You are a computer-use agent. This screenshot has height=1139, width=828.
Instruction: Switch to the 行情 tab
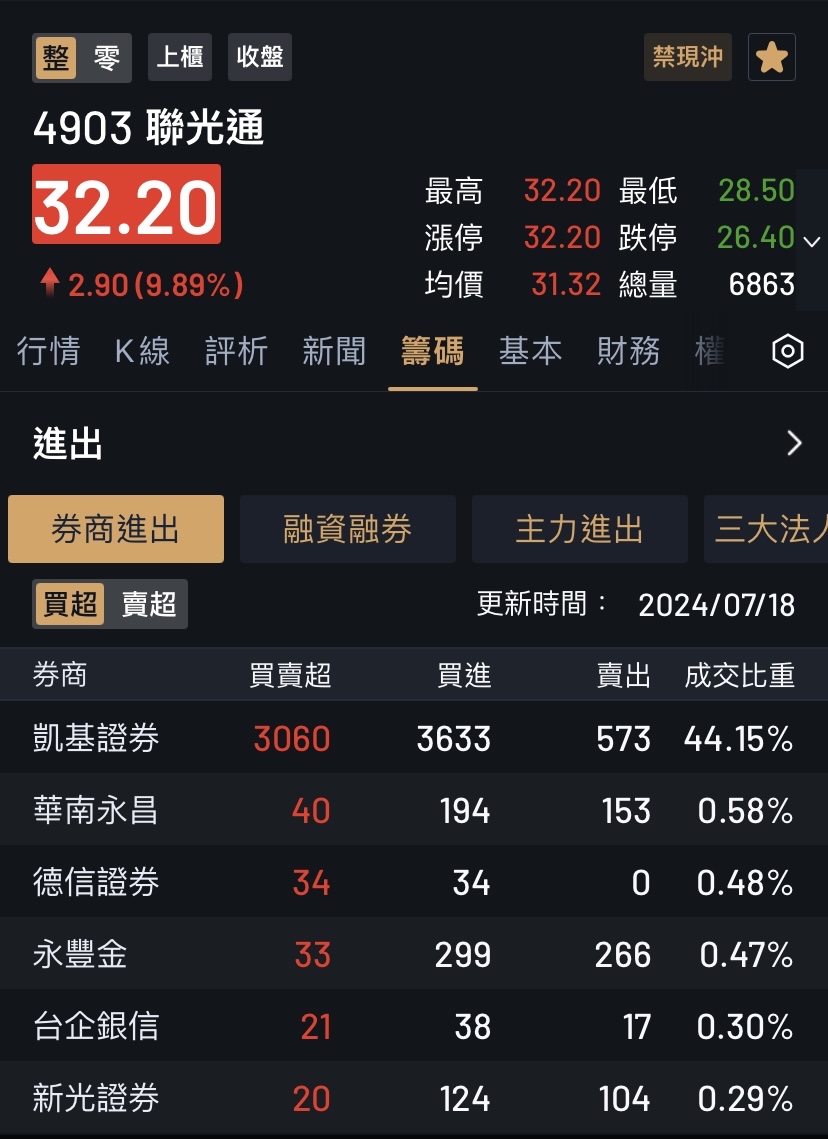(48, 351)
